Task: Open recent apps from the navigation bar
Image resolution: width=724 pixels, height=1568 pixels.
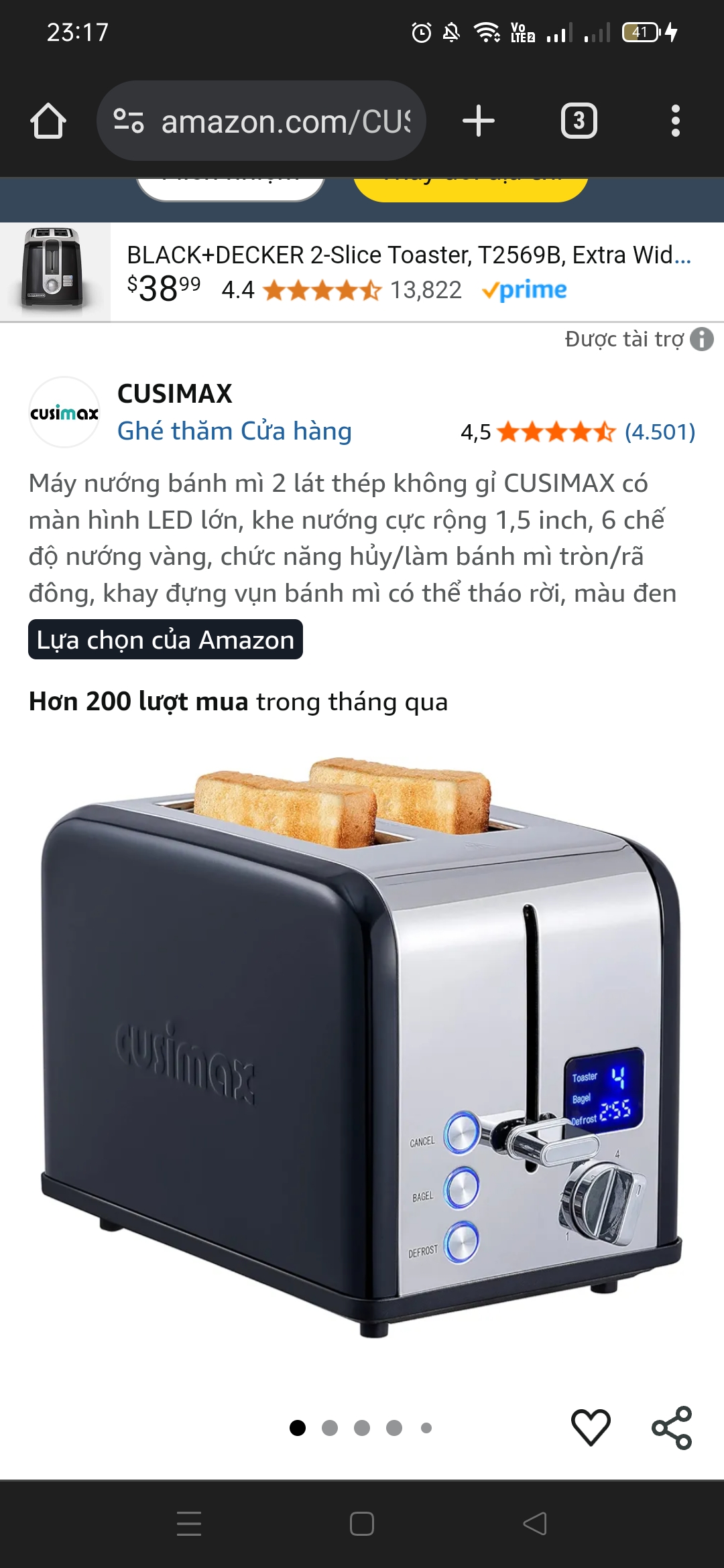Action: [x=189, y=1524]
